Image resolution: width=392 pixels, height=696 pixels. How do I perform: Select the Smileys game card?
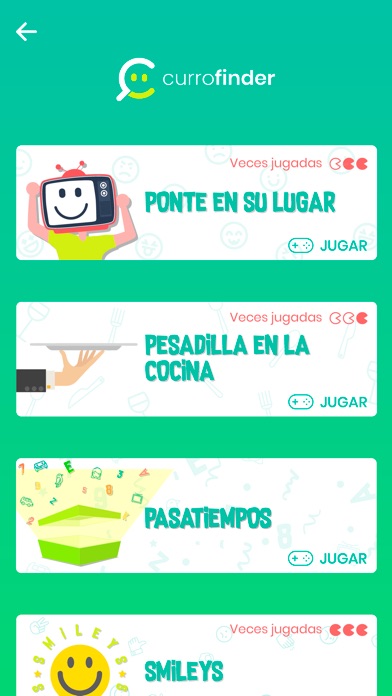[x=196, y=655]
